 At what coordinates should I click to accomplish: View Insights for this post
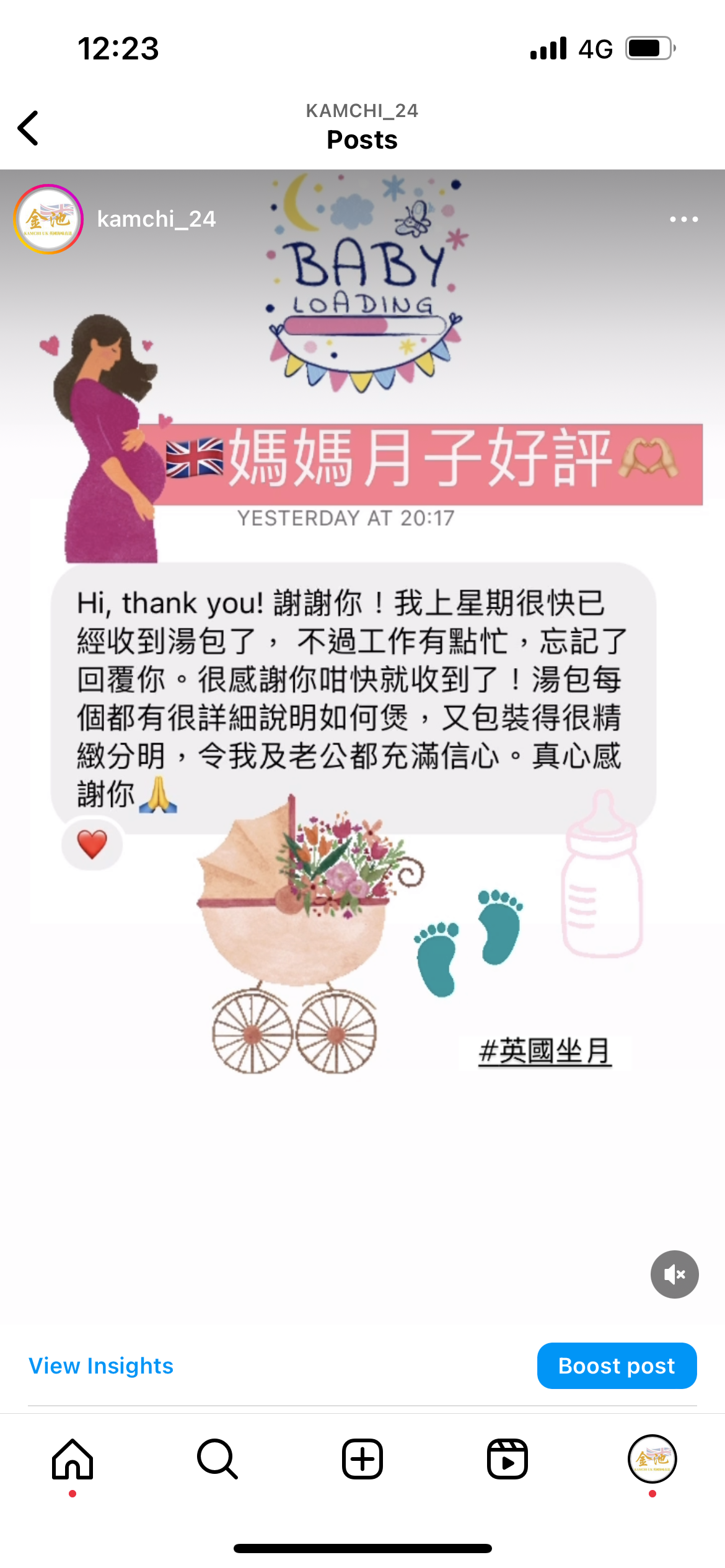pos(101,1365)
